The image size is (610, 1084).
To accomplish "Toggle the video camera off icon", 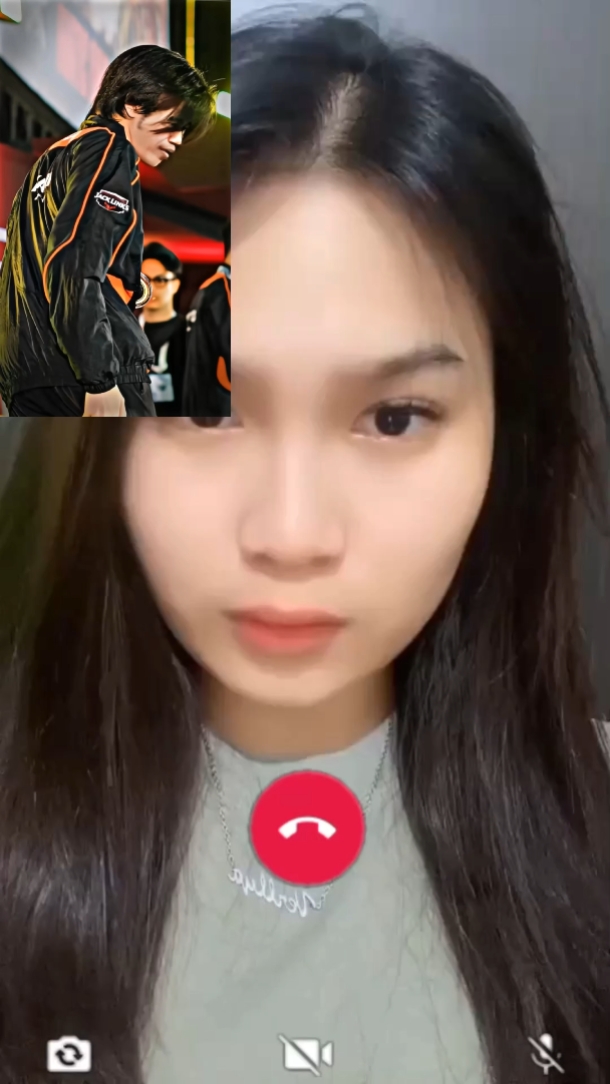I will tap(305, 1054).
